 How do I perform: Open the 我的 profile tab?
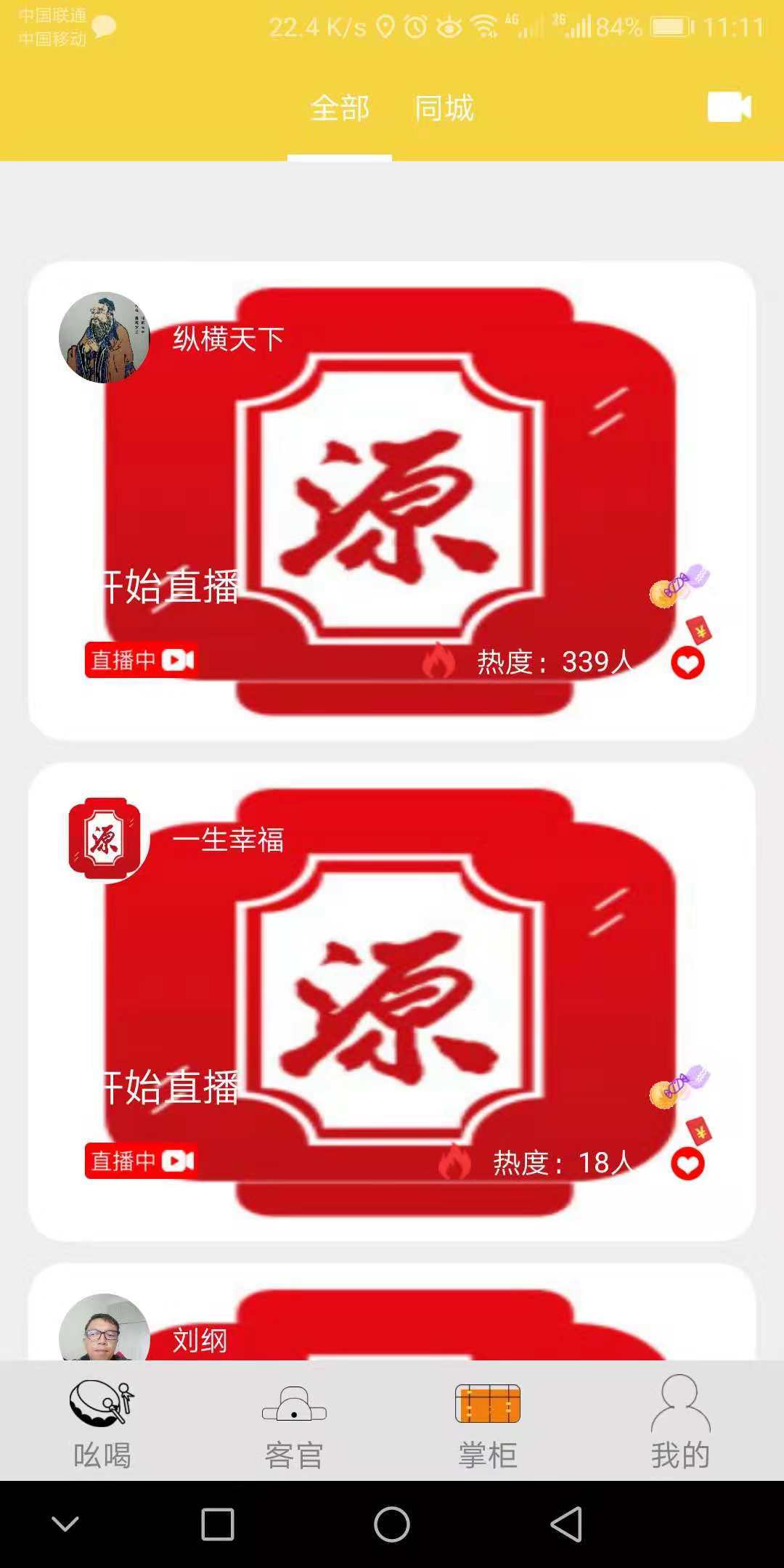pyautogui.click(x=680, y=1421)
